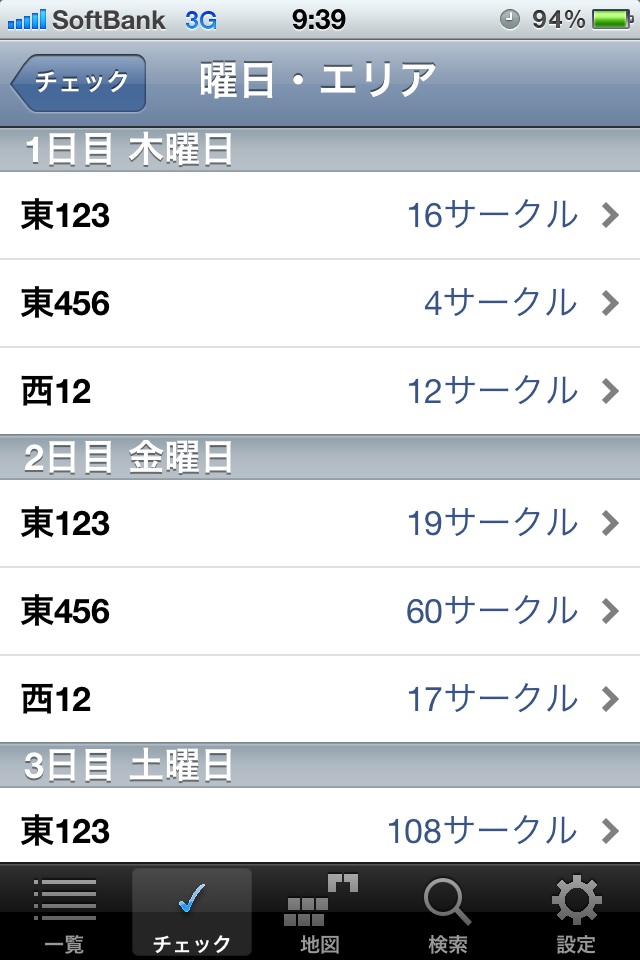Open the 検索 search tab
The image size is (640, 960).
[447, 913]
